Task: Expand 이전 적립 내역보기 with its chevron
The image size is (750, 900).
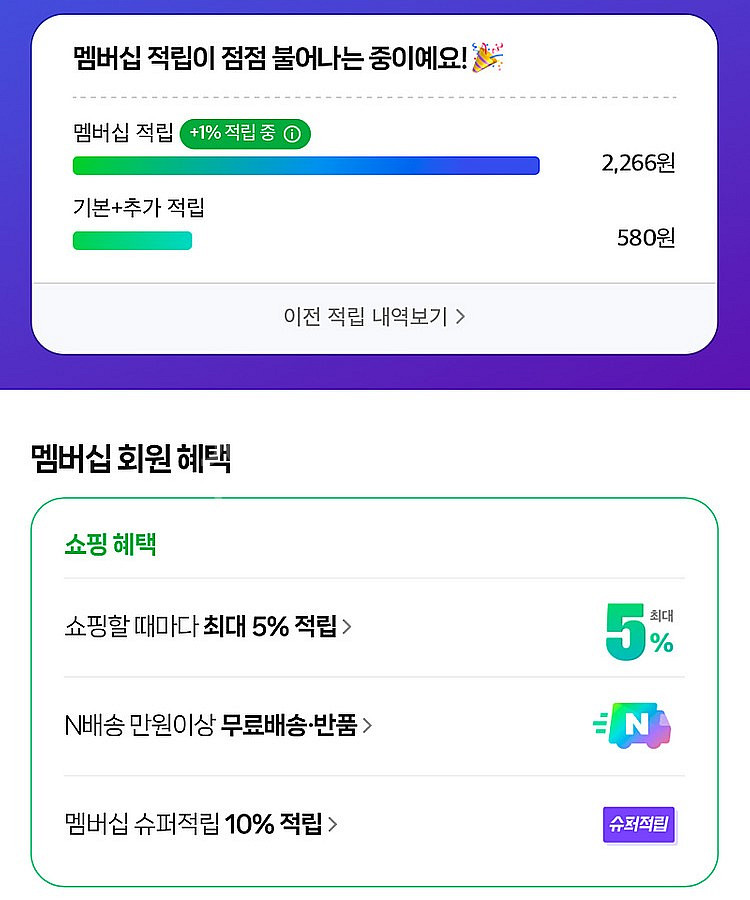Action: (458, 314)
